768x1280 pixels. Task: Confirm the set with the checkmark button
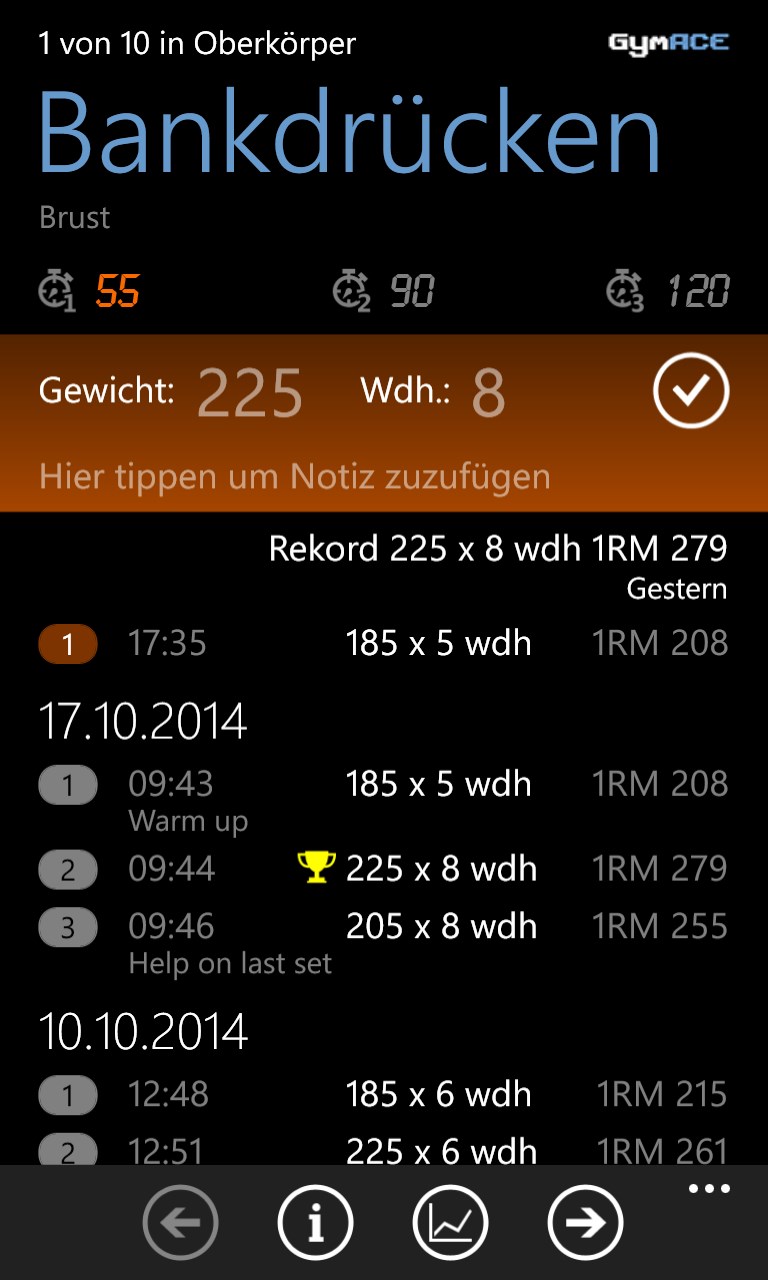pyautogui.click(x=690, y=390)
